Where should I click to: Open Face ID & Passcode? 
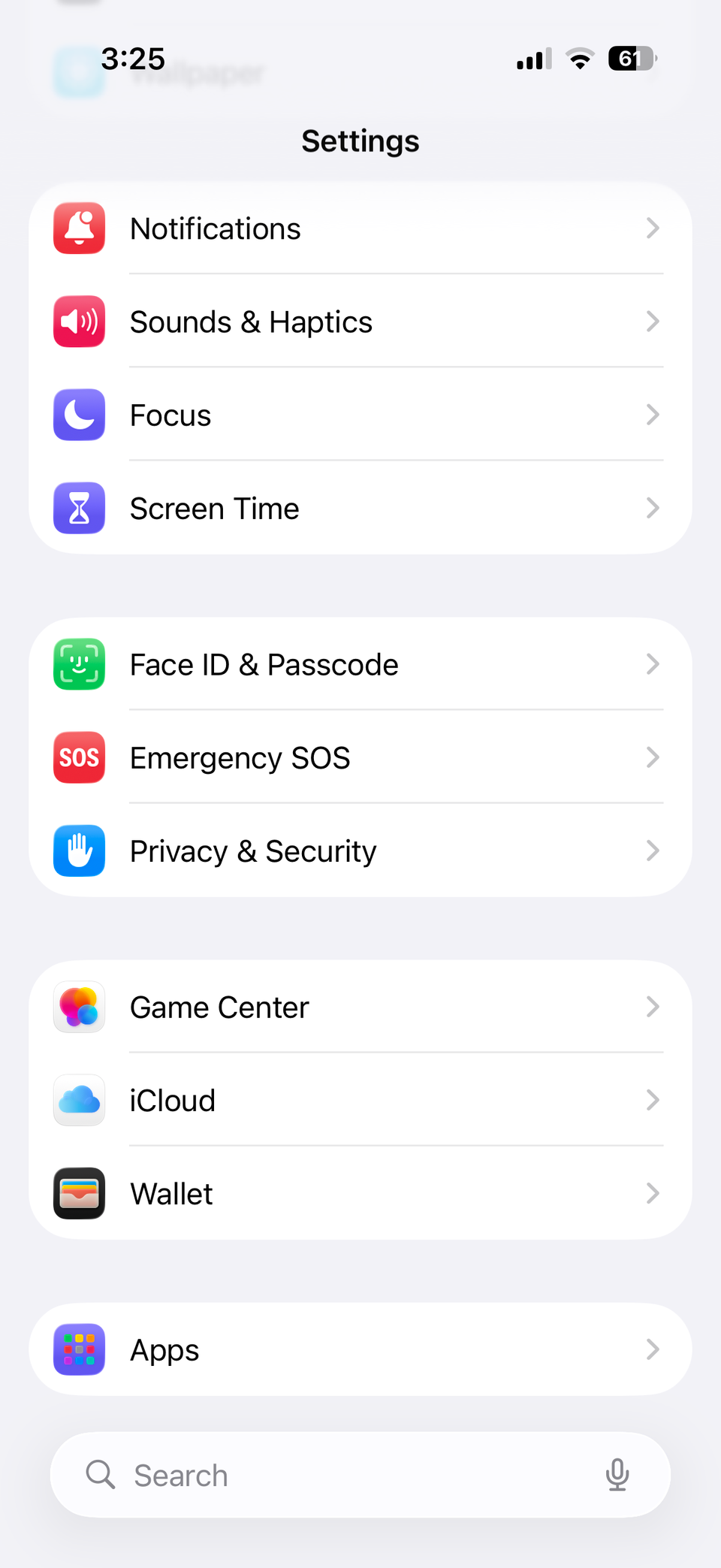click(x=359, y=664)
